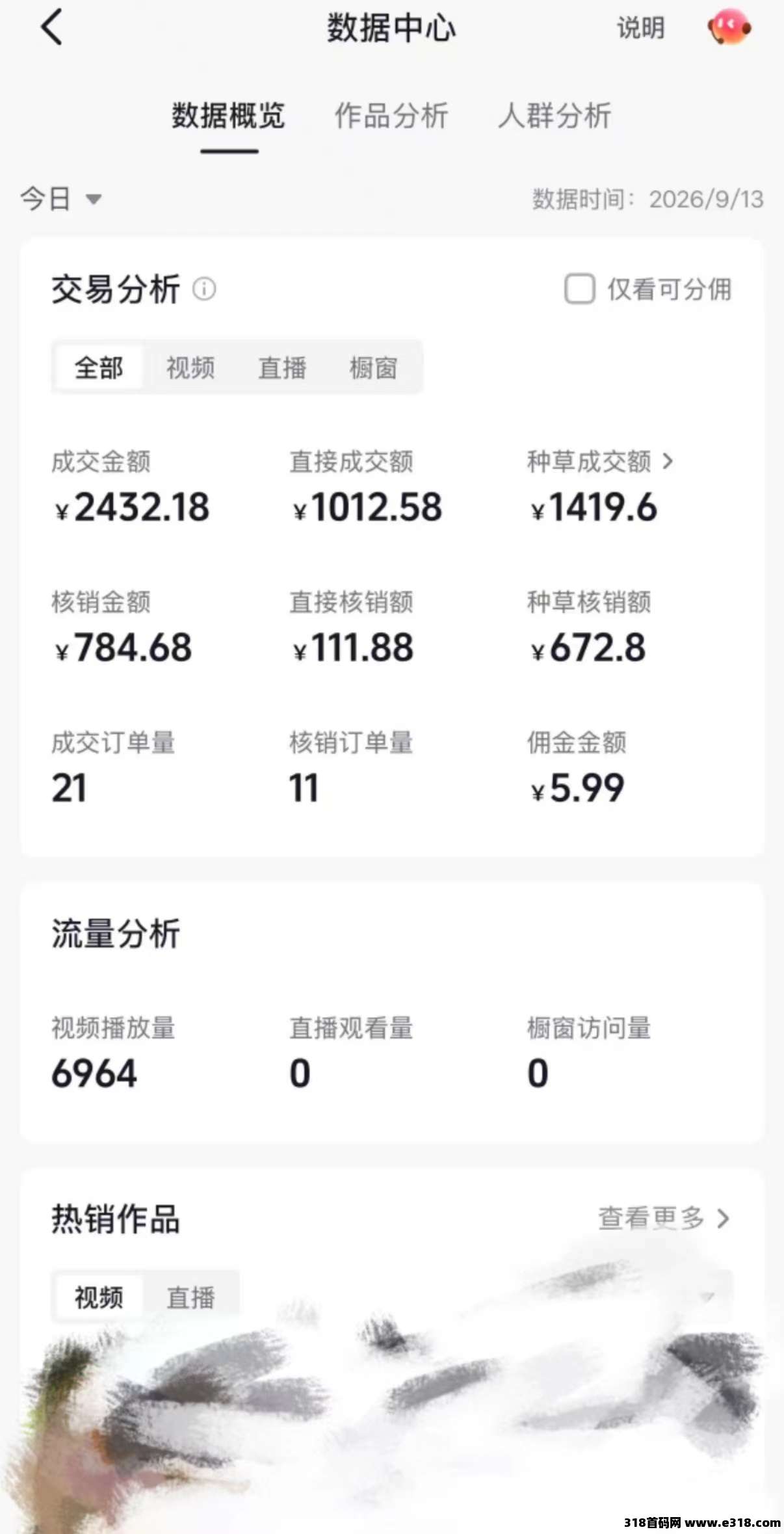
Task: Open the 种草成交额 details chevron
Action: 668,462
